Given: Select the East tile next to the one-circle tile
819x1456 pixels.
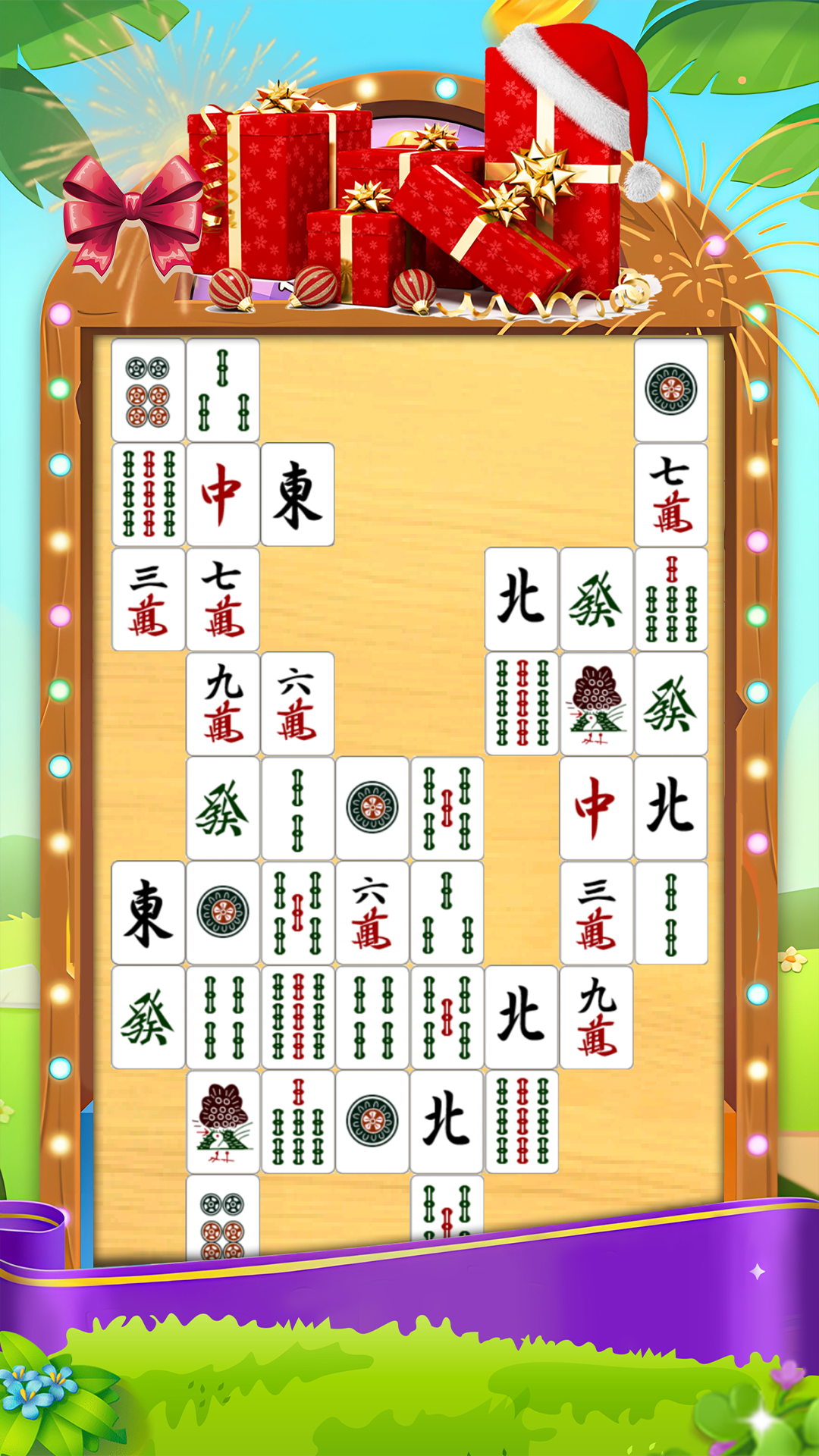Looking at the screenshot, I should pyautogui.click(x=148, y=913).
